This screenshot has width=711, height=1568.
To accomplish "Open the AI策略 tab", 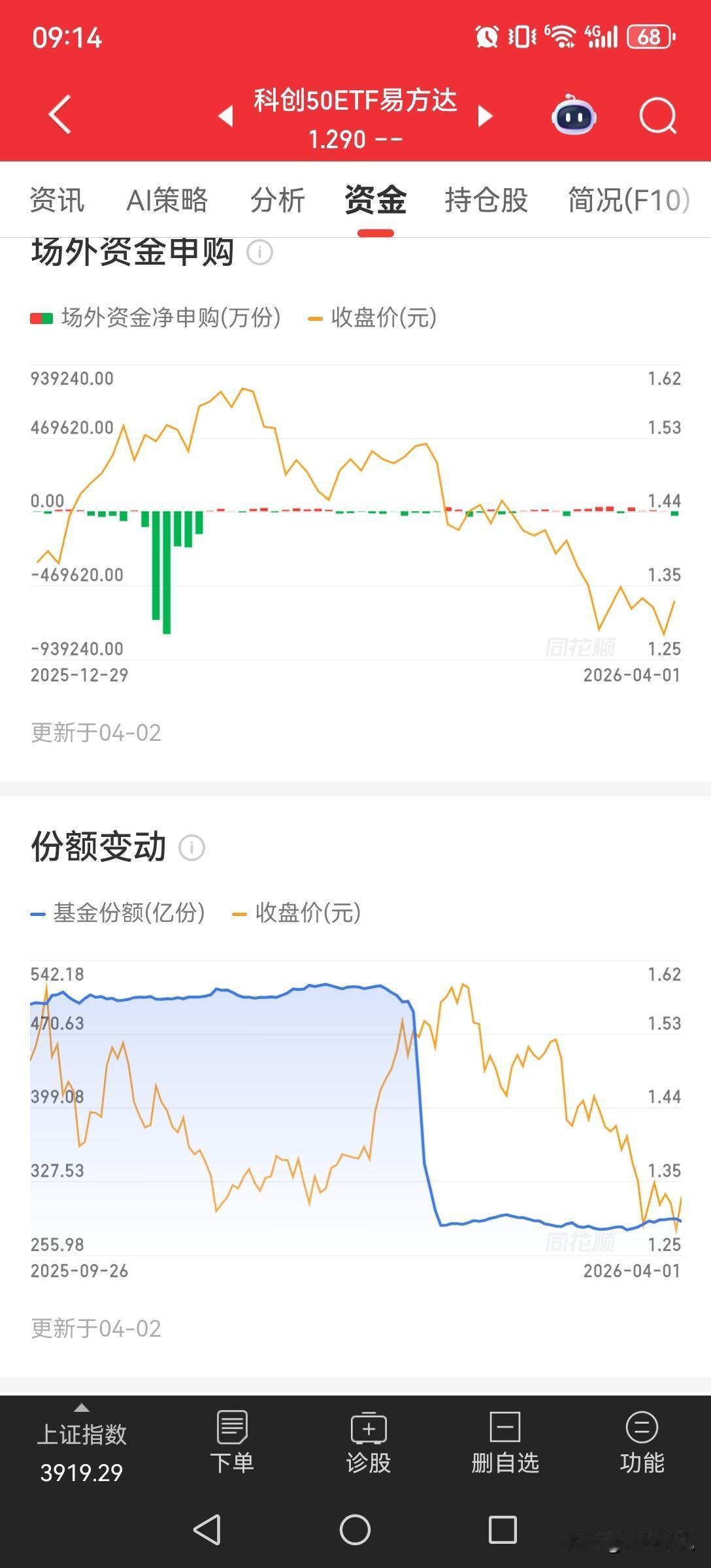I will (167, 200).
